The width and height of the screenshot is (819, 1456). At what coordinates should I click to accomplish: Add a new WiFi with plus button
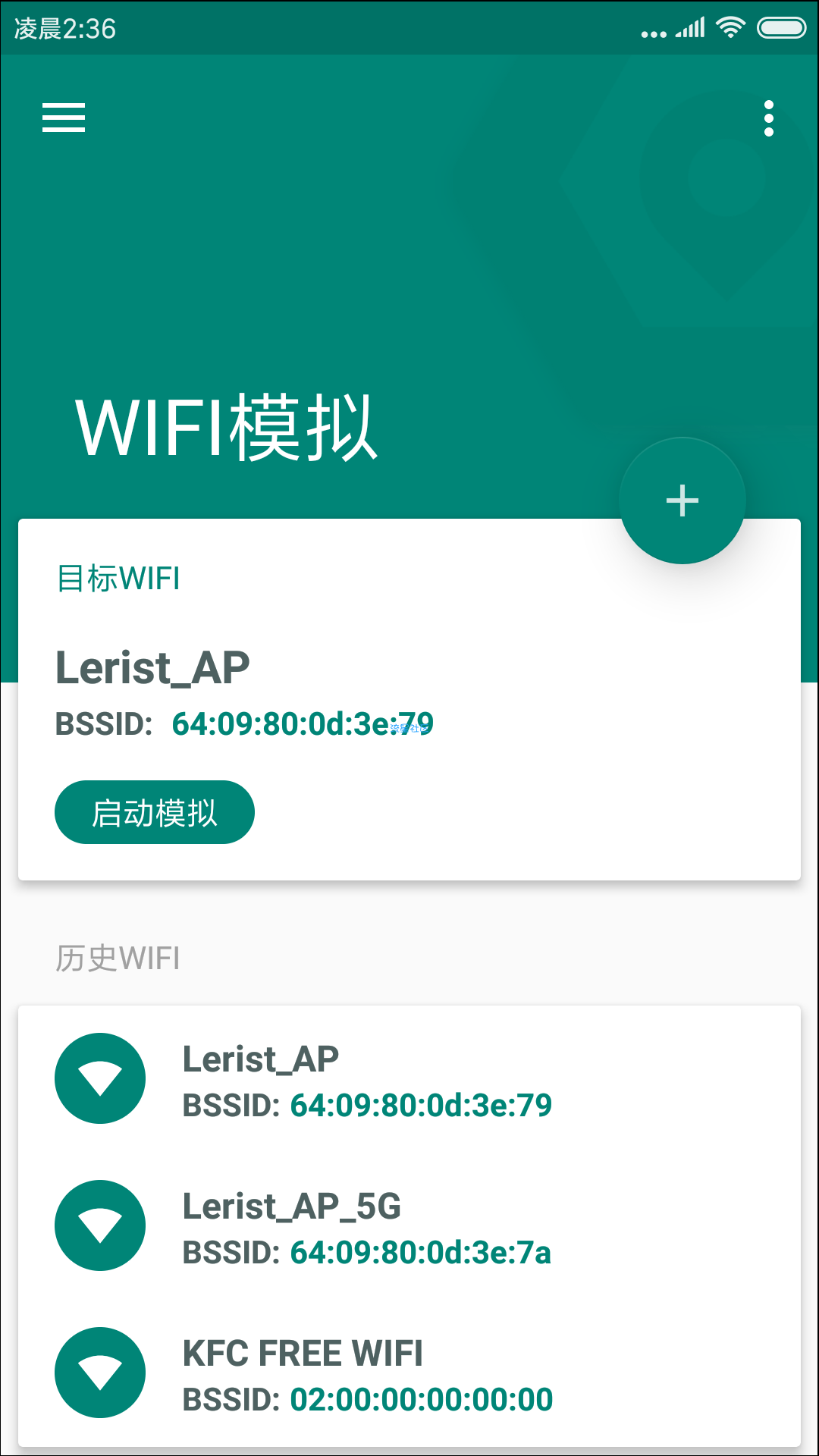coord(682,500)
